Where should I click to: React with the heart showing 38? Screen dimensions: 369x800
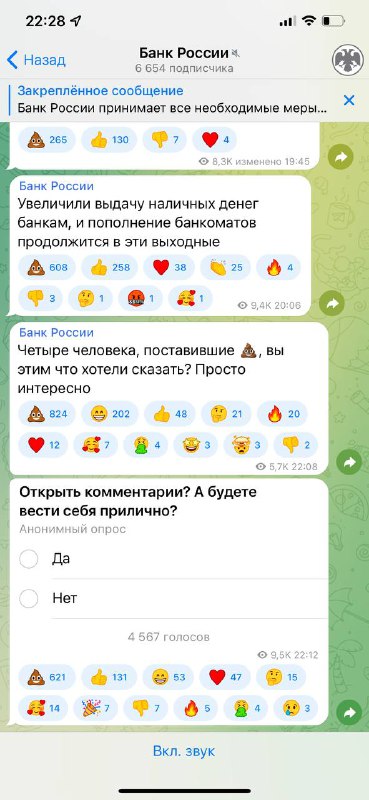coord(169,267)
